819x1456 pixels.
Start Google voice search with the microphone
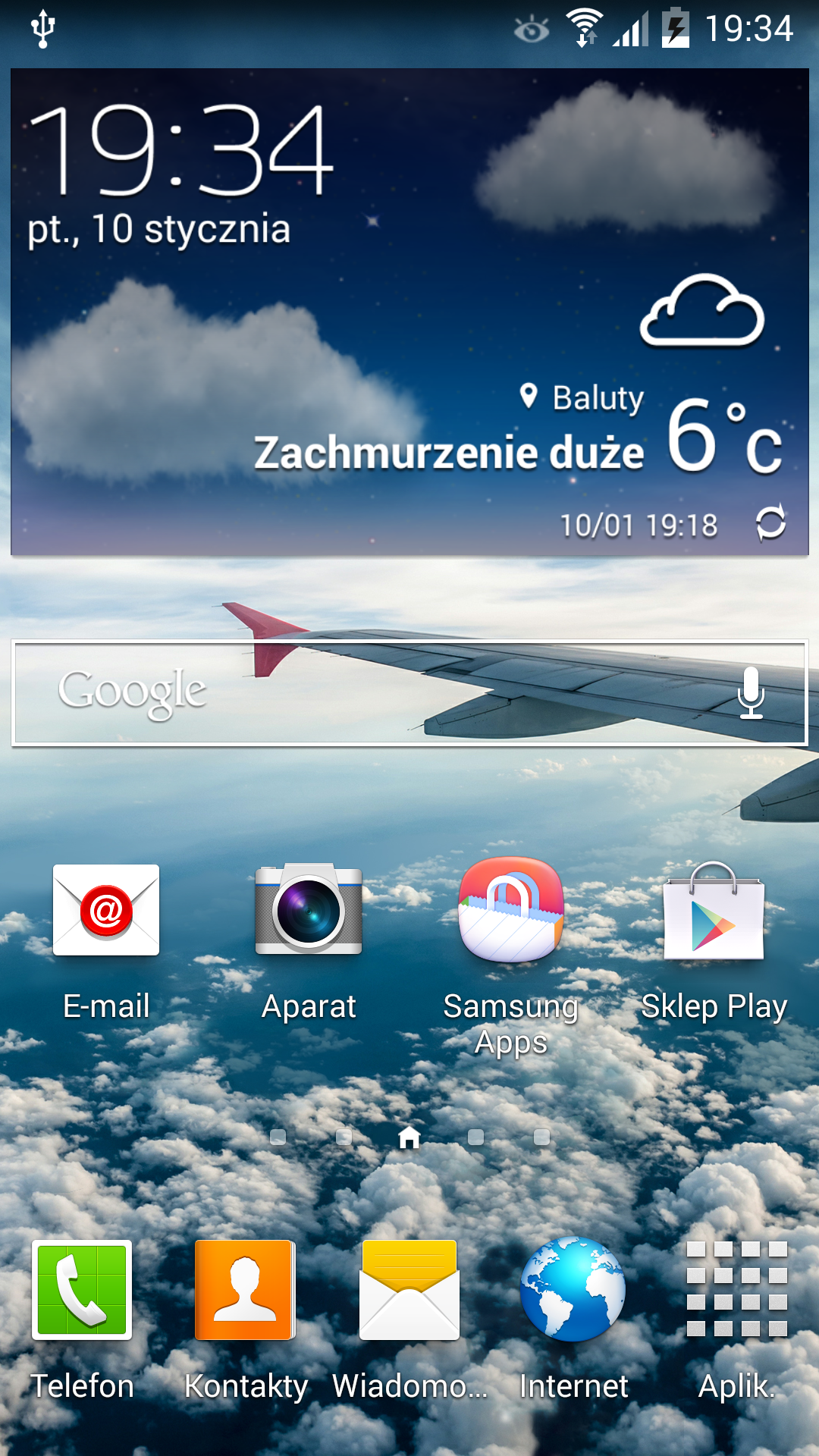click(751, 692)
